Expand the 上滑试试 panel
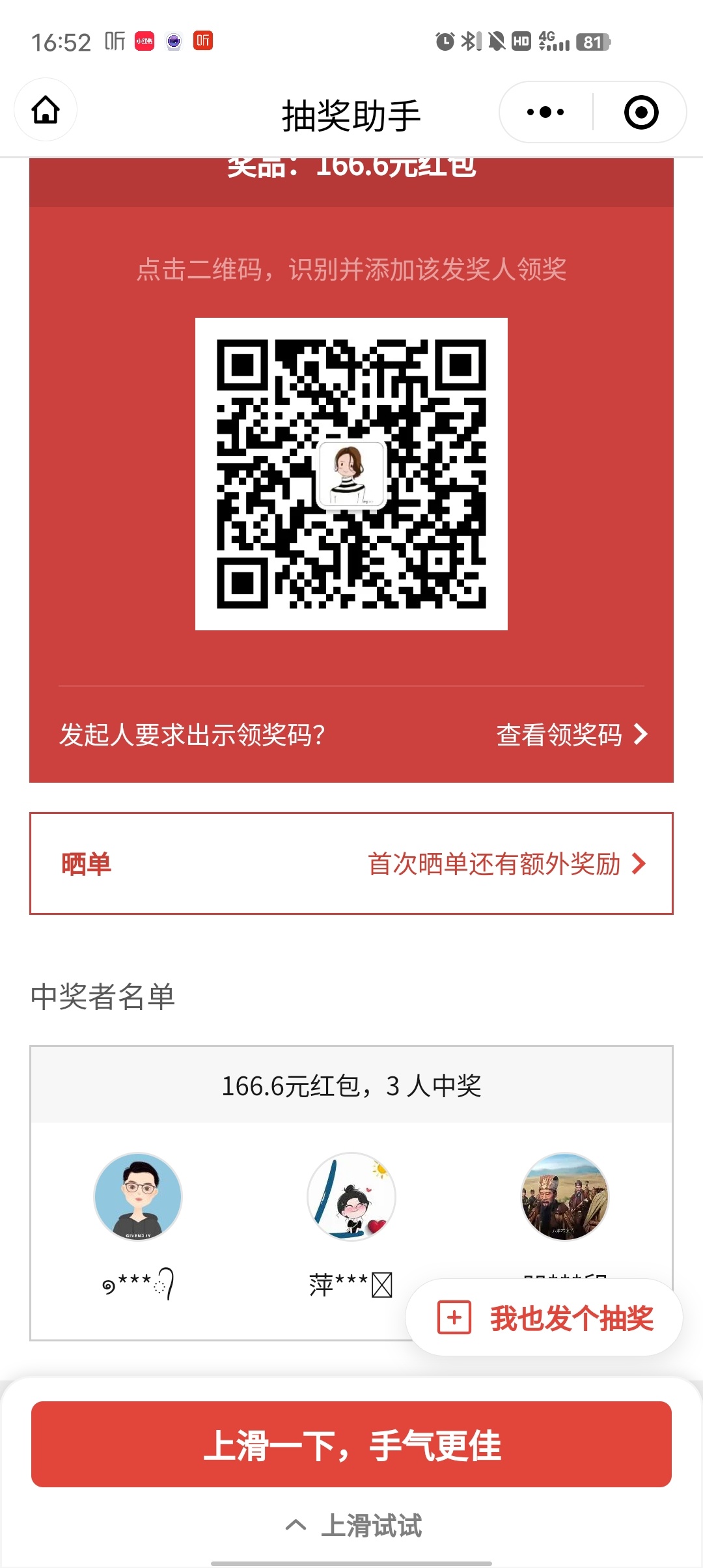Screen dimensions: 703x1568 [x=355, y=1525]
